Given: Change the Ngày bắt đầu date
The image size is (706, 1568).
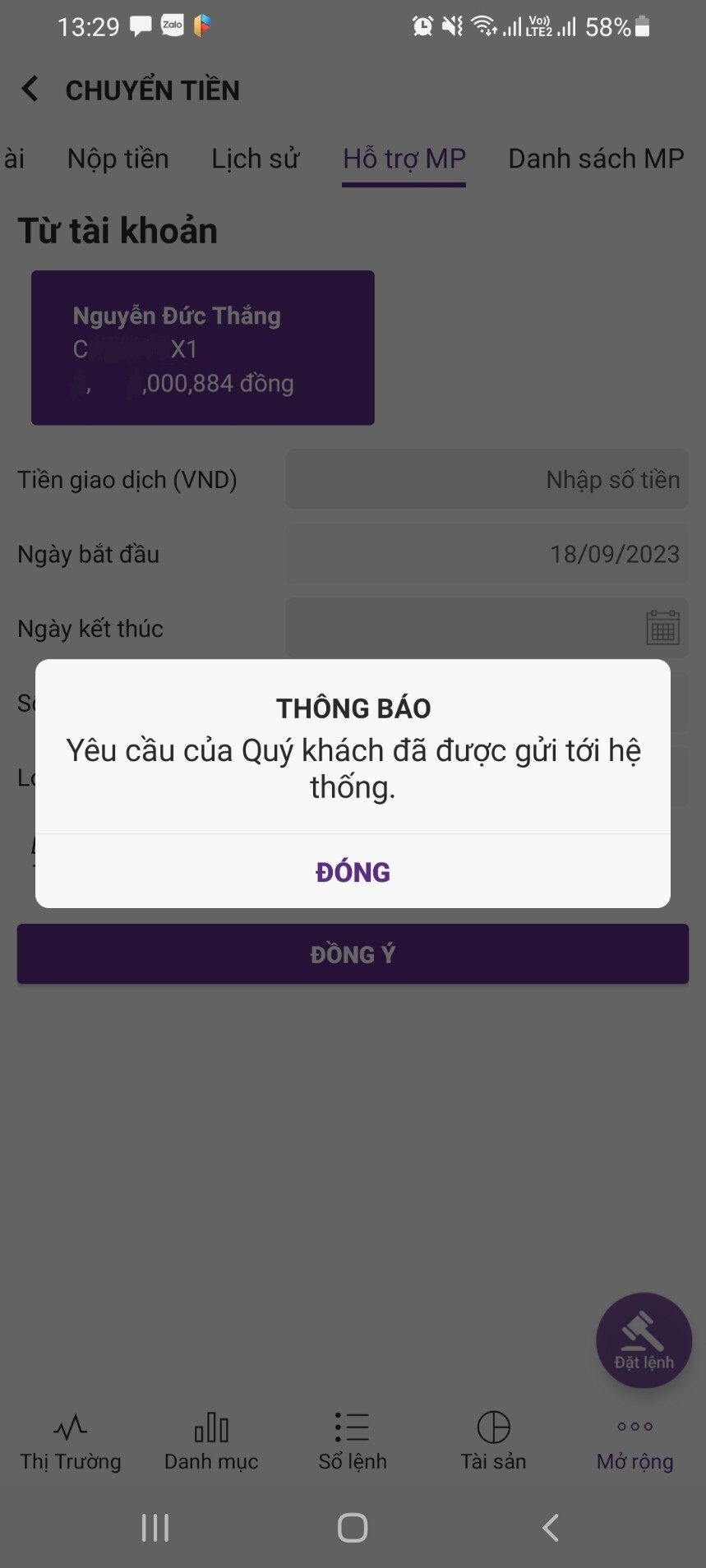Looking at the screenshot, I should (487, 554).
